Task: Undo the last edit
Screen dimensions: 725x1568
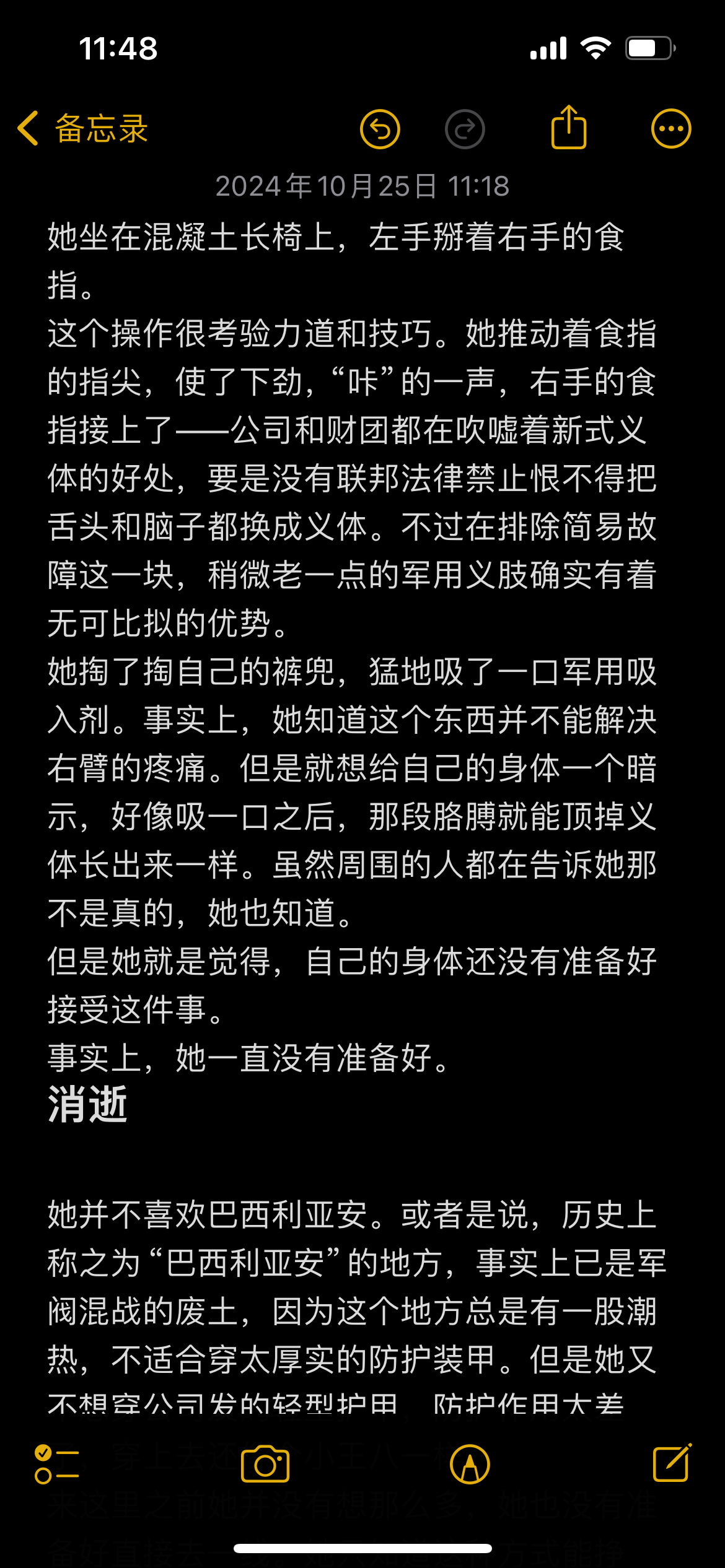Action: pyautogui.click(x=380, y=129)
